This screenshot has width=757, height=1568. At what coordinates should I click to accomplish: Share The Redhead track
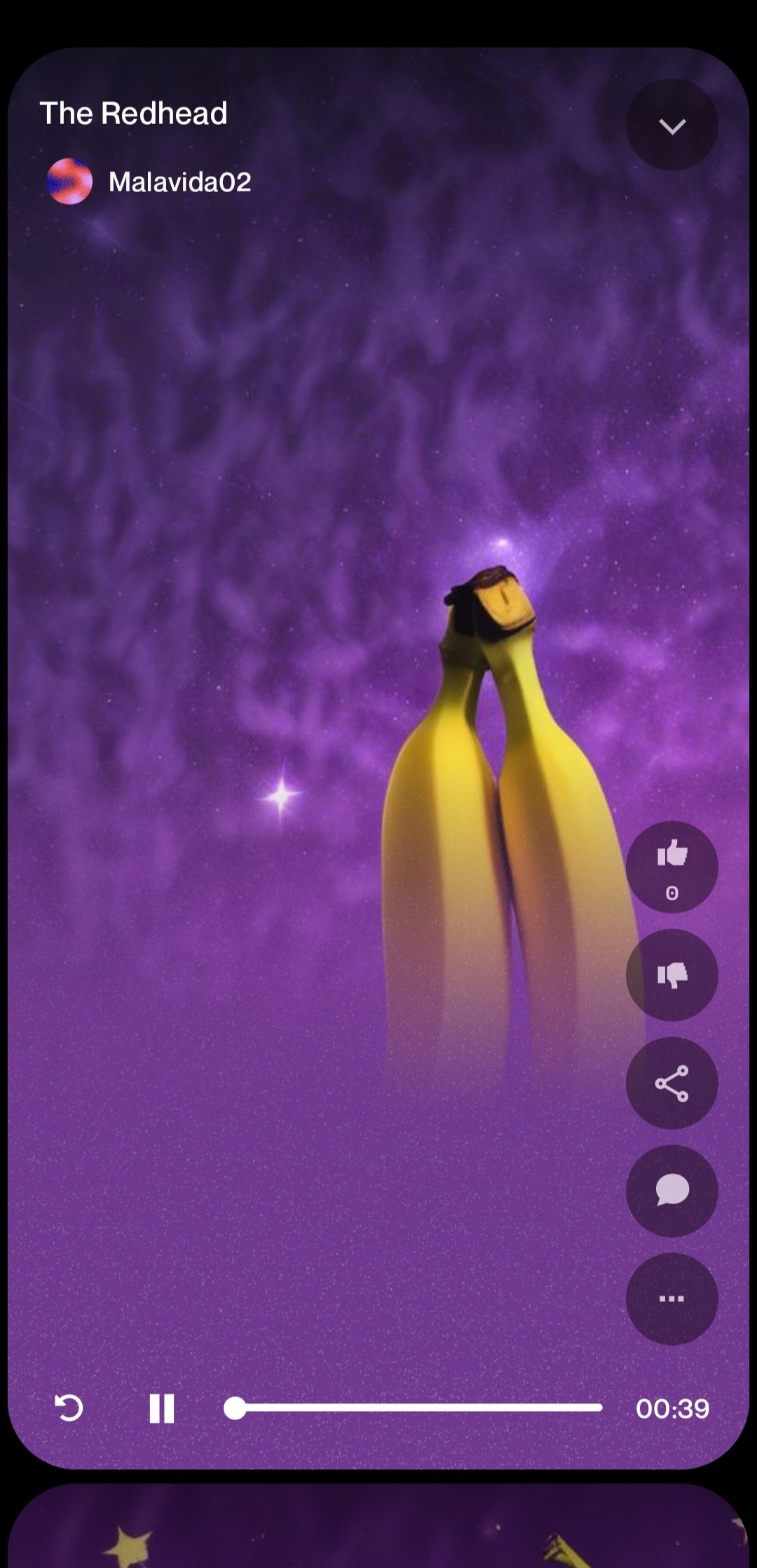click(x=671, y=1083)
